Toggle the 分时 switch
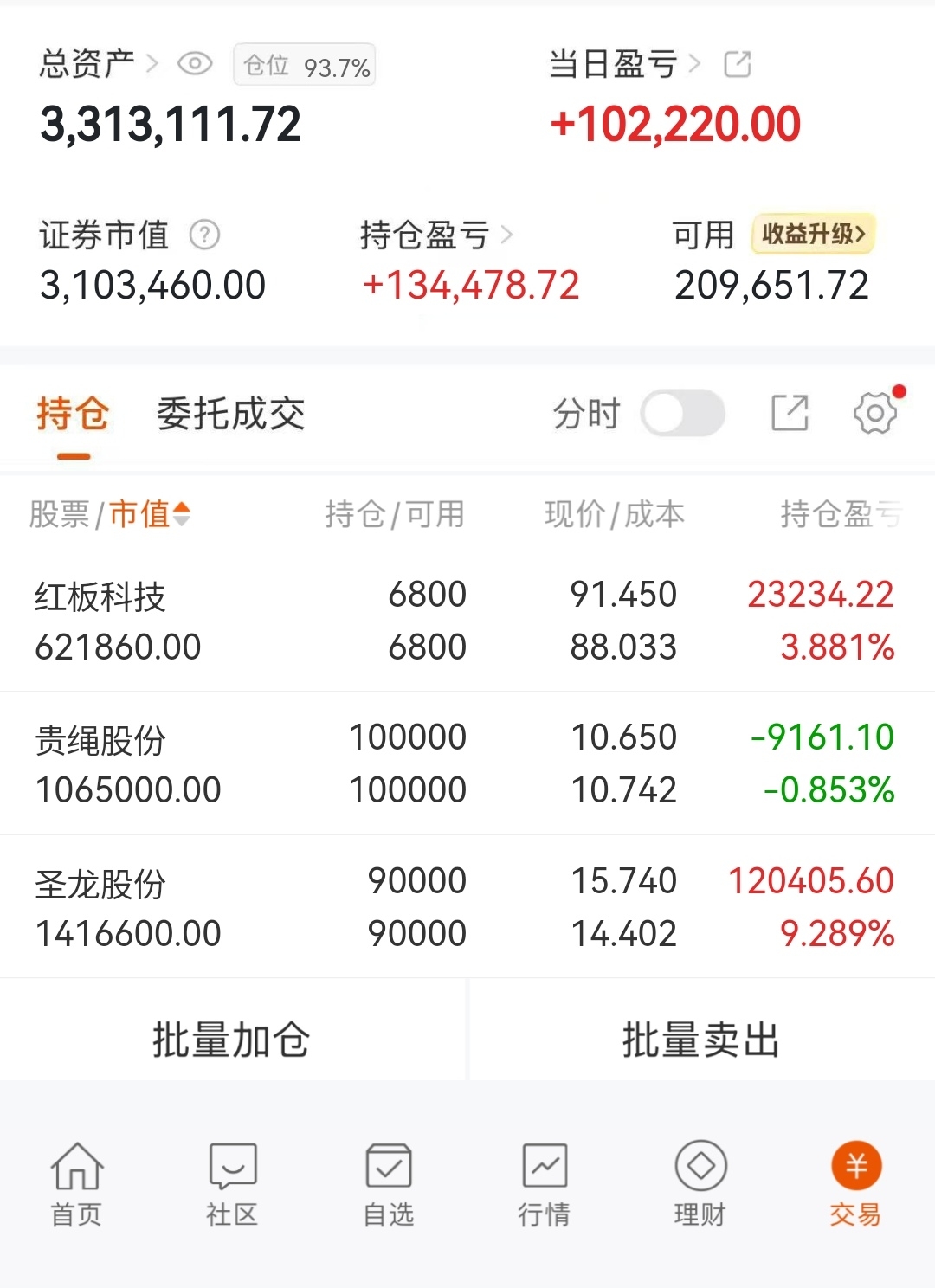This screenshot has height=1288, width=935. (x=682, y=414)
